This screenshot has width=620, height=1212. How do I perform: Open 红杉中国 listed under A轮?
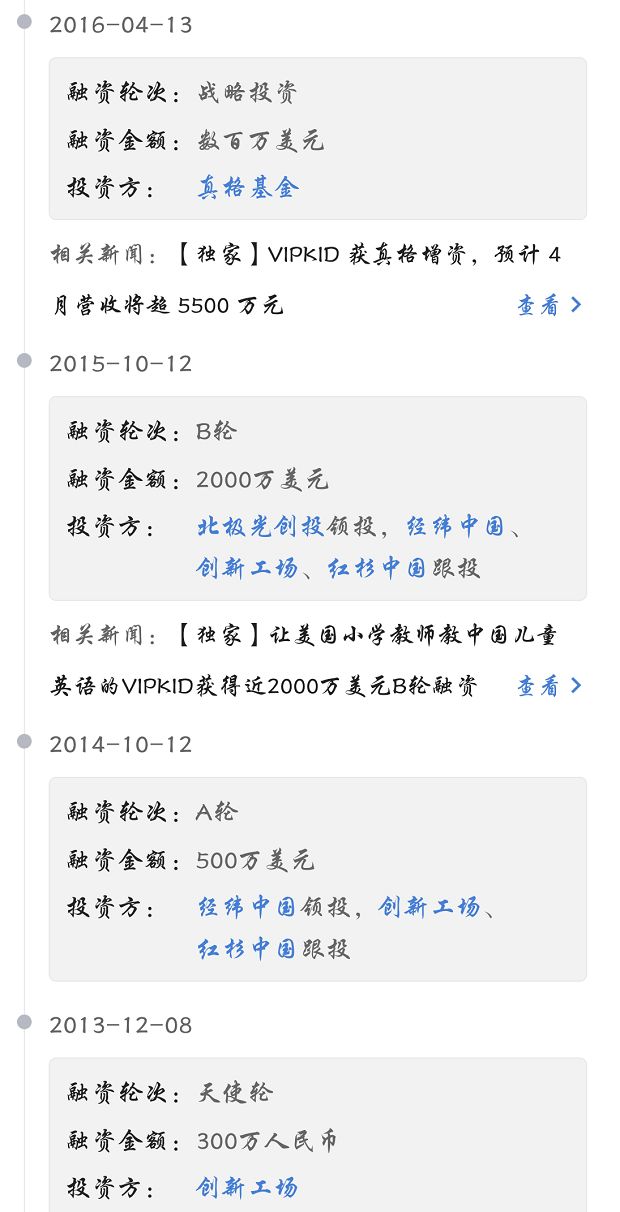[247, 948]
